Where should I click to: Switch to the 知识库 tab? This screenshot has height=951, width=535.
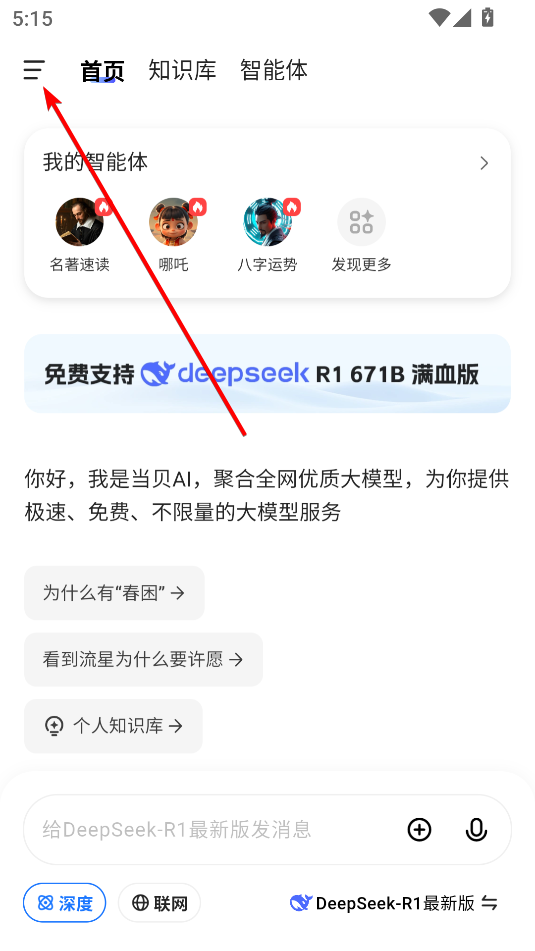tap(183, 70)
